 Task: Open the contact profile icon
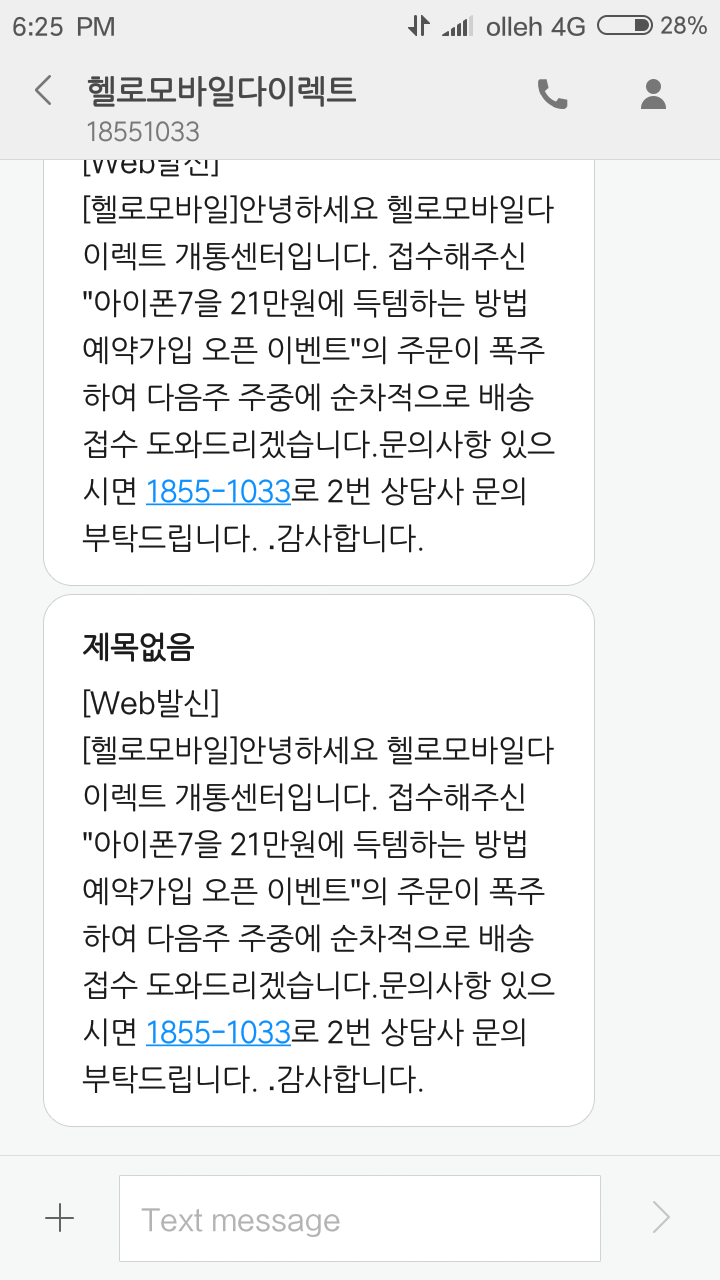653,94
